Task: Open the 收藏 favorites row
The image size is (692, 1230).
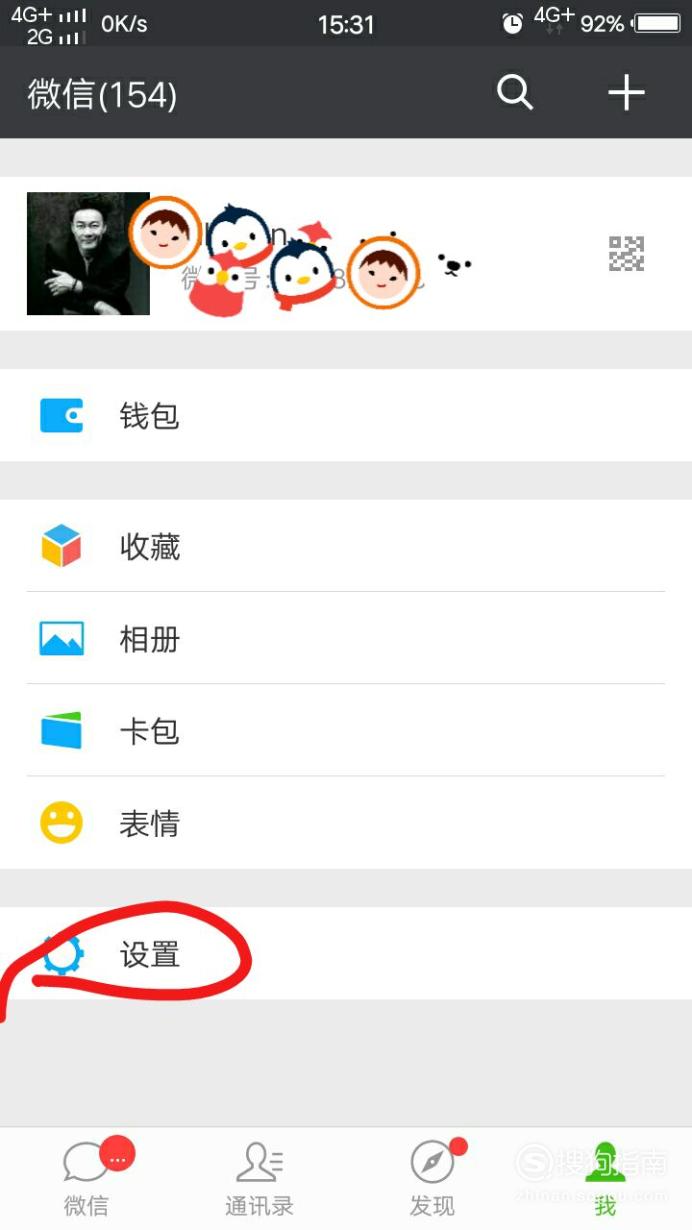Action: click(x=346, y=546)
